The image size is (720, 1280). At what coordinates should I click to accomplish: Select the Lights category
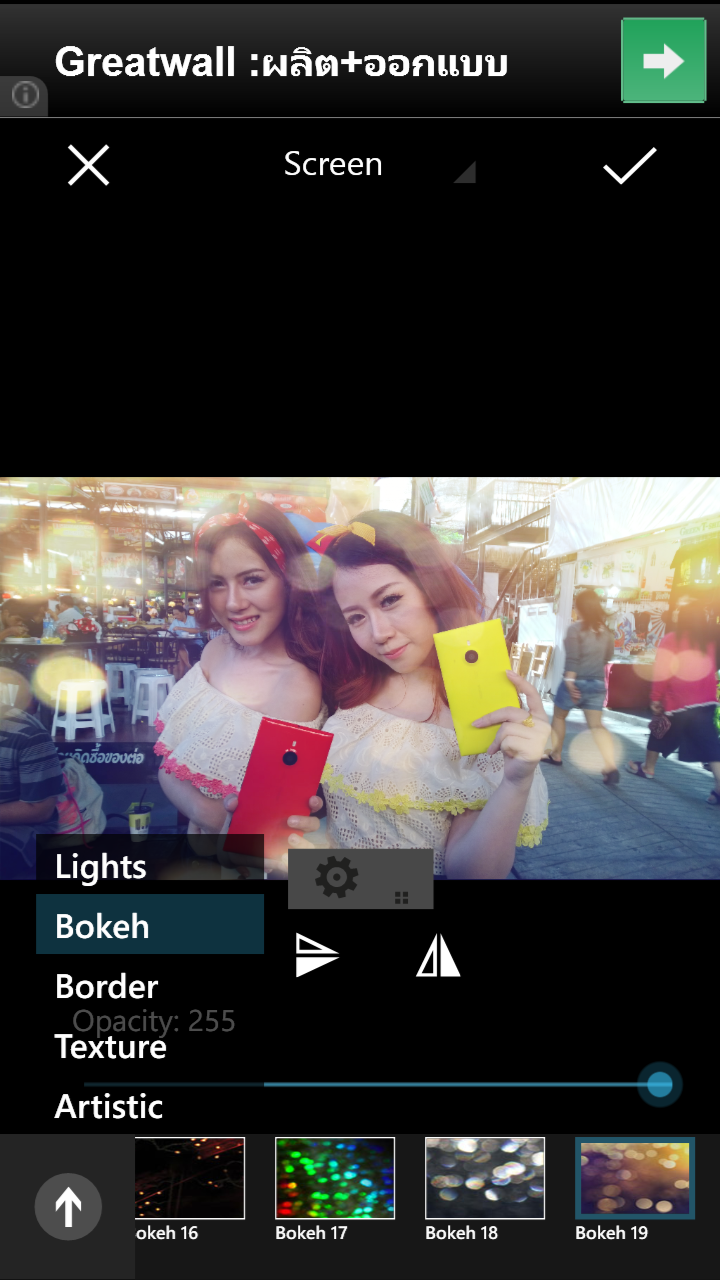point(102,866)
